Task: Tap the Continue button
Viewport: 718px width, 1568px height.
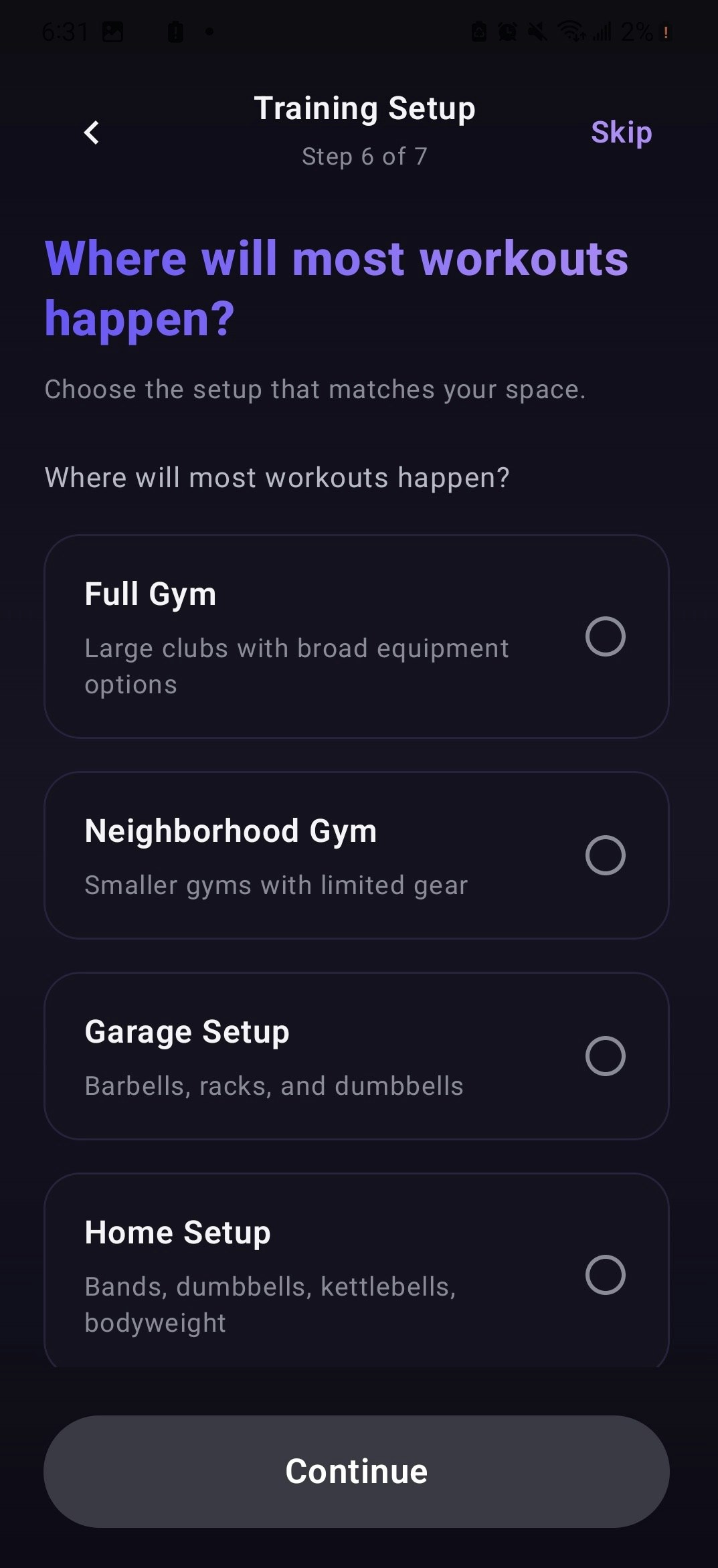Action: 357,1470
